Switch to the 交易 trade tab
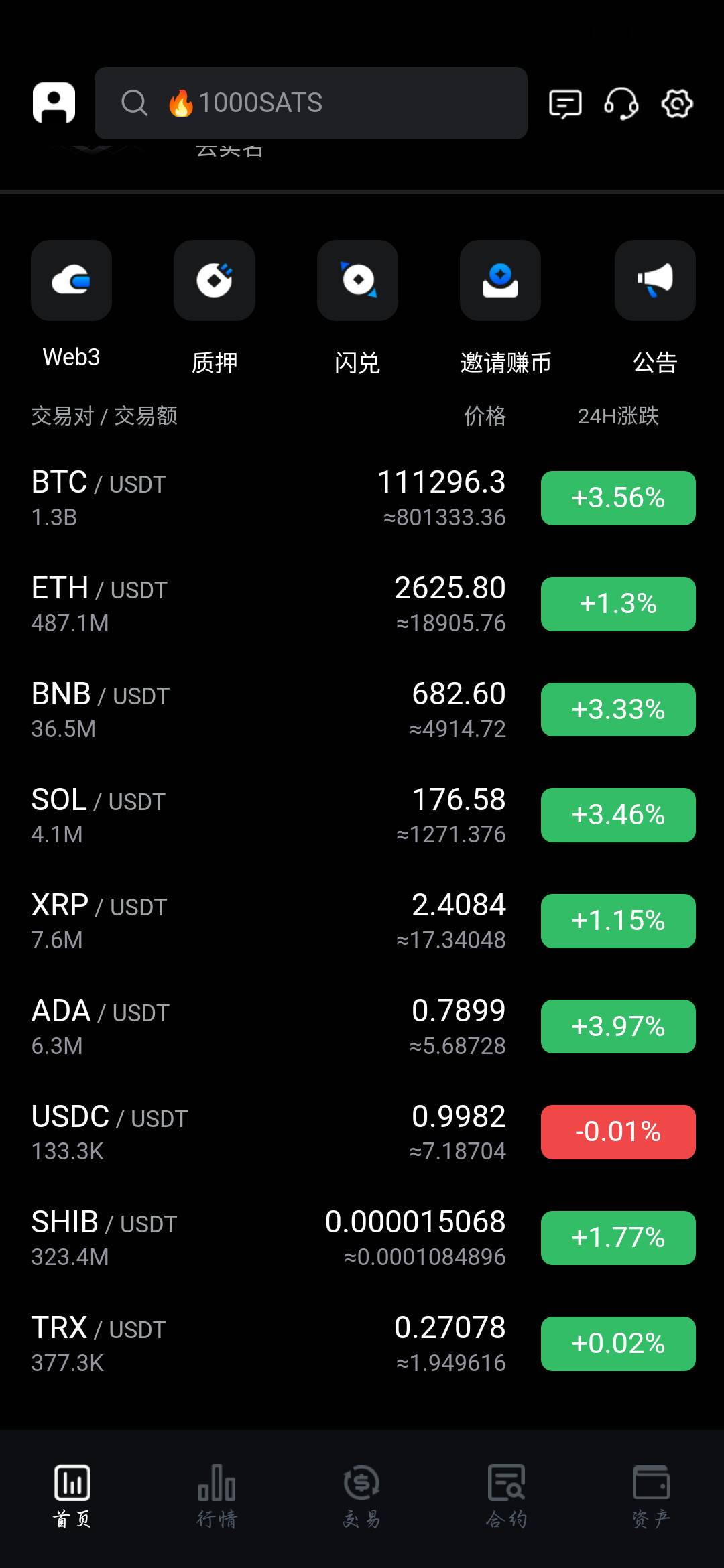Screen dimensions: 724x1568 tap(361, 1496)
